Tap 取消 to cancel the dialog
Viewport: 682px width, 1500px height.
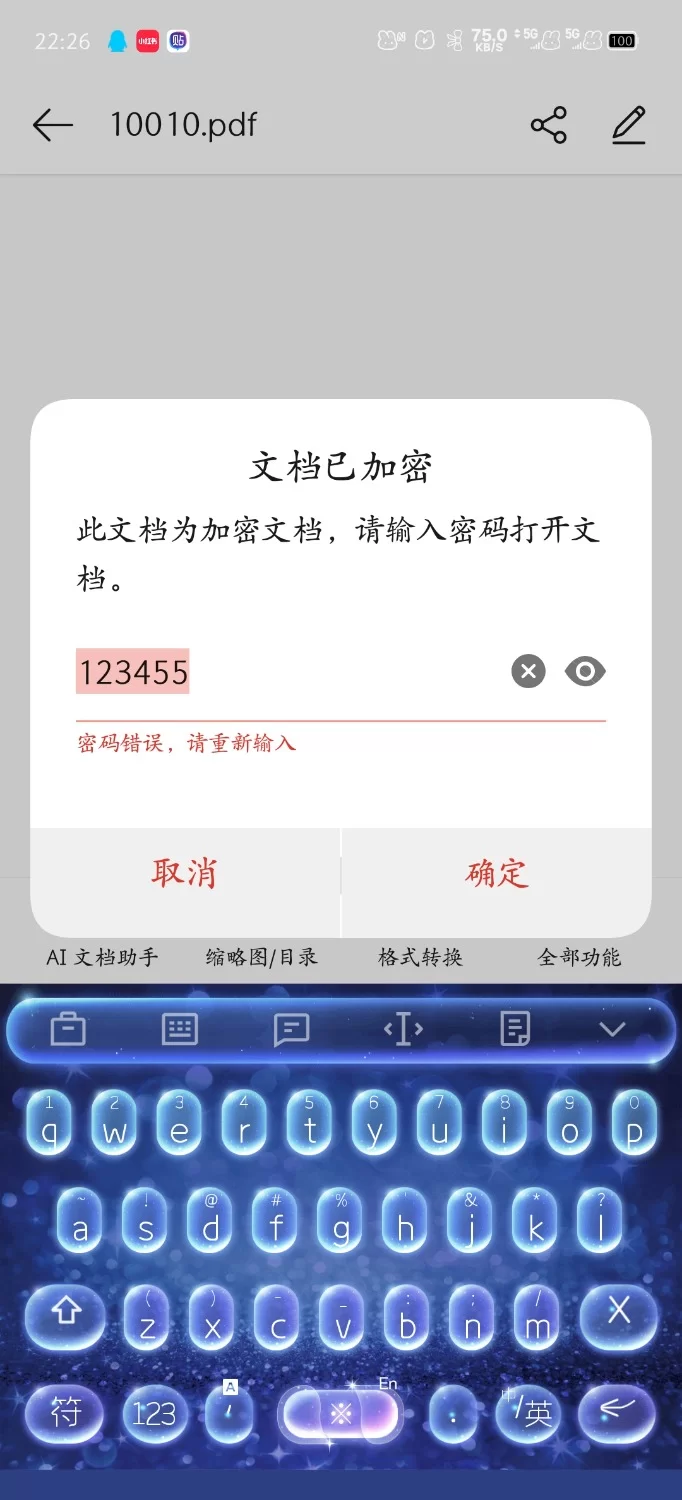click(x=185, y=873)
